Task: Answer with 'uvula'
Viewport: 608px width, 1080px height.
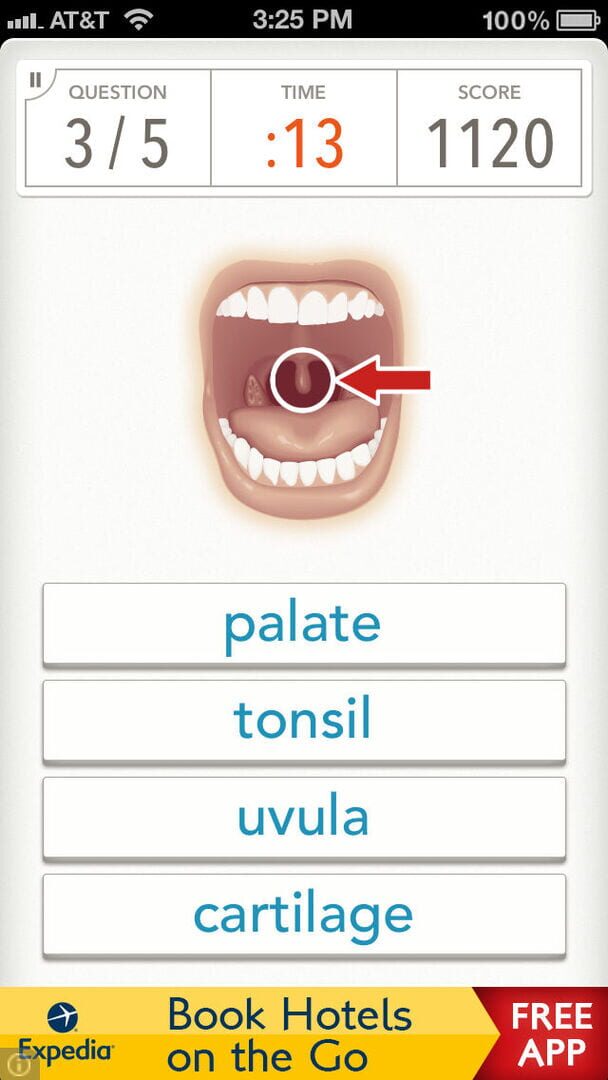Action: [303, 817]
